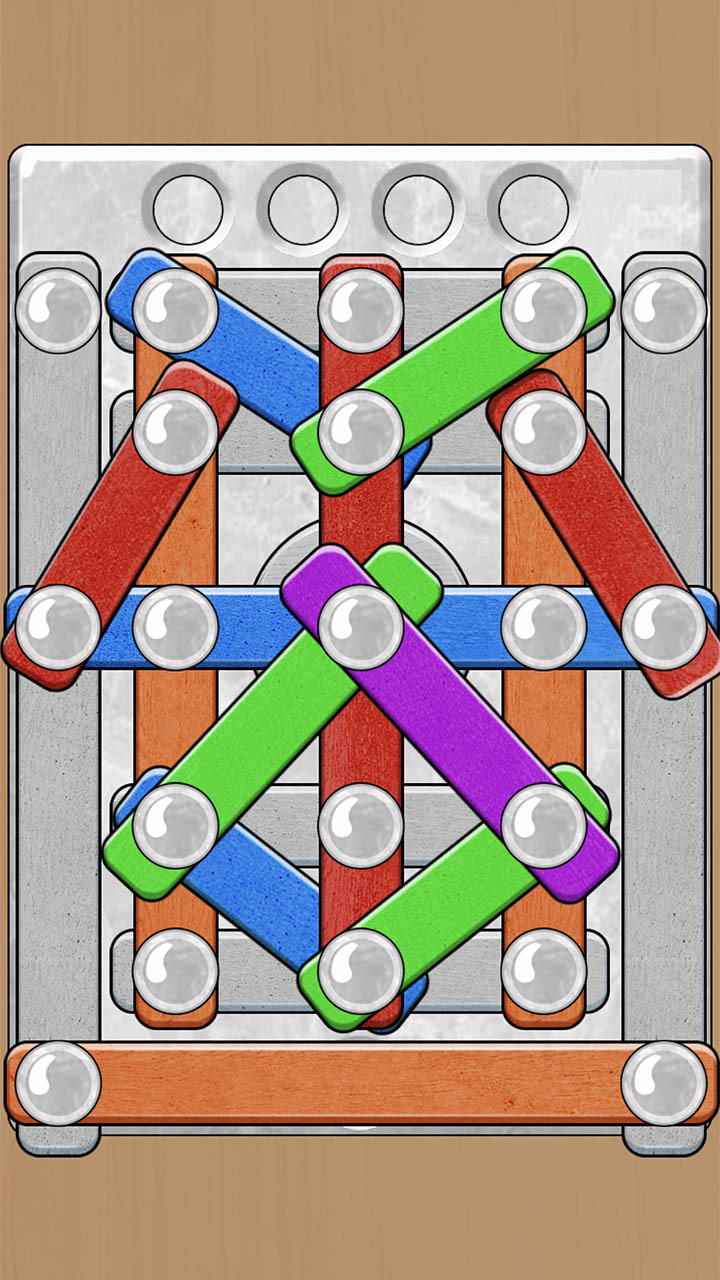The width and height of the screenshot is (720, 1280).
Task: Unscrew the upper end of the top-left blue bar
Action: pos(175,310)
